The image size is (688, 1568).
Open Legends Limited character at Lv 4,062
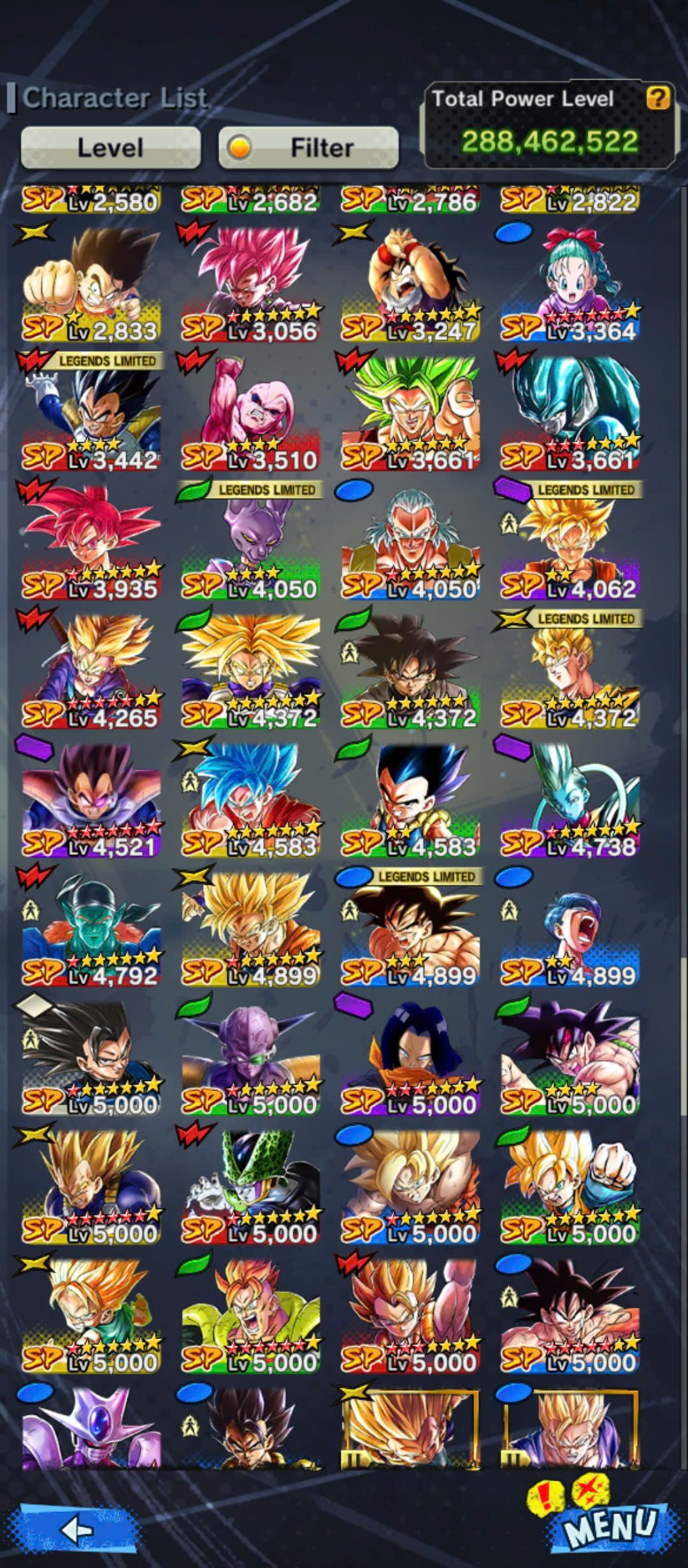[569, 542]
